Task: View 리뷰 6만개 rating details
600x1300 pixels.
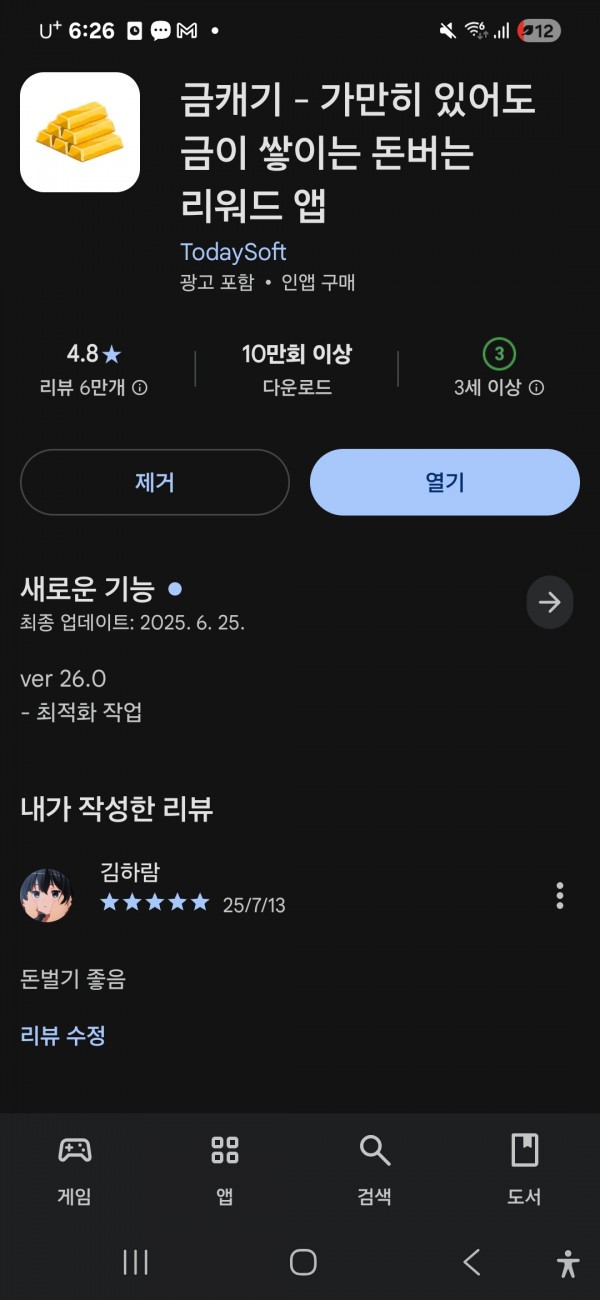Action: coord(93,387)
